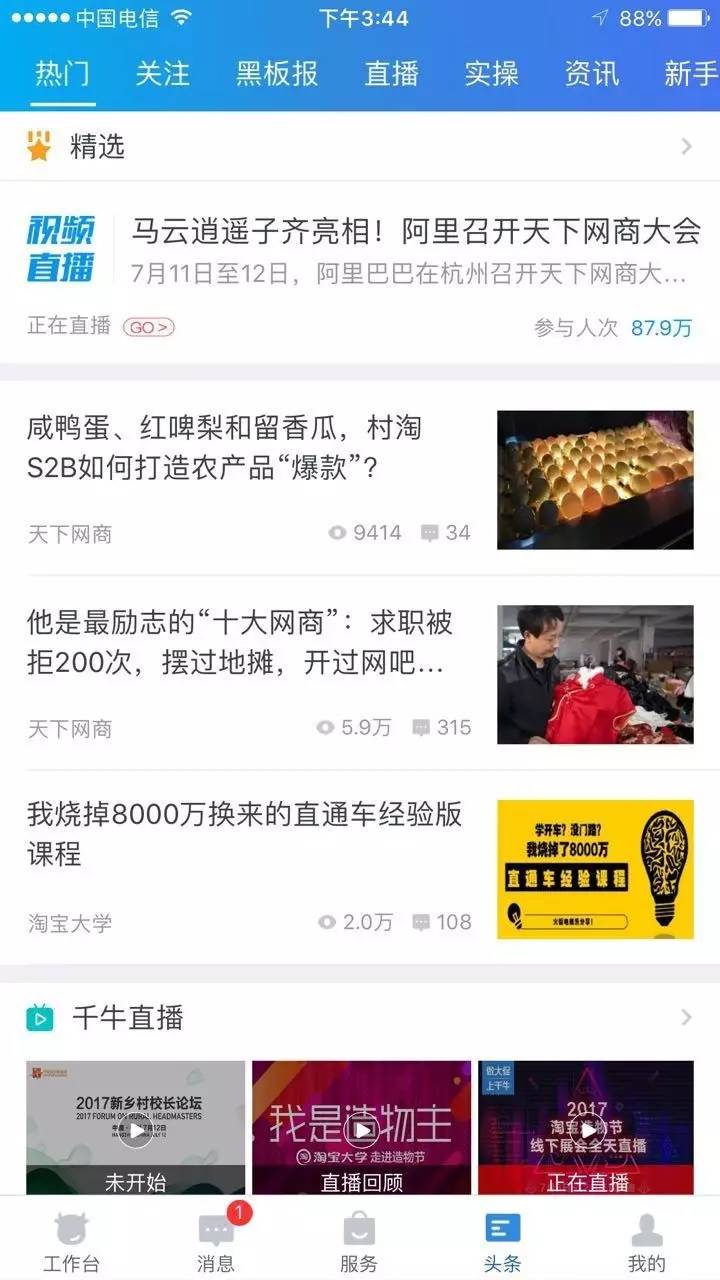Open the 我的 profile tab
720x1280 pixels.
(647, 1241)
